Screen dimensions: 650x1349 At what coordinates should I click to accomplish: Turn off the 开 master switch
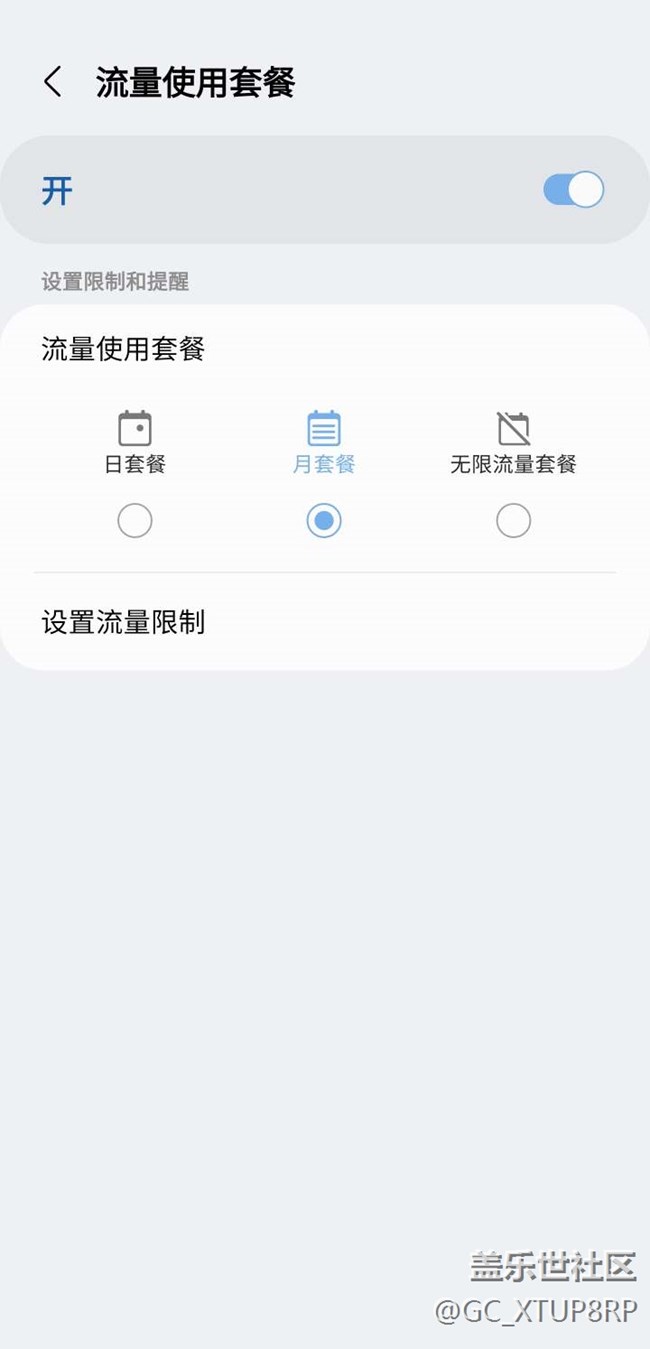(573, 190)
